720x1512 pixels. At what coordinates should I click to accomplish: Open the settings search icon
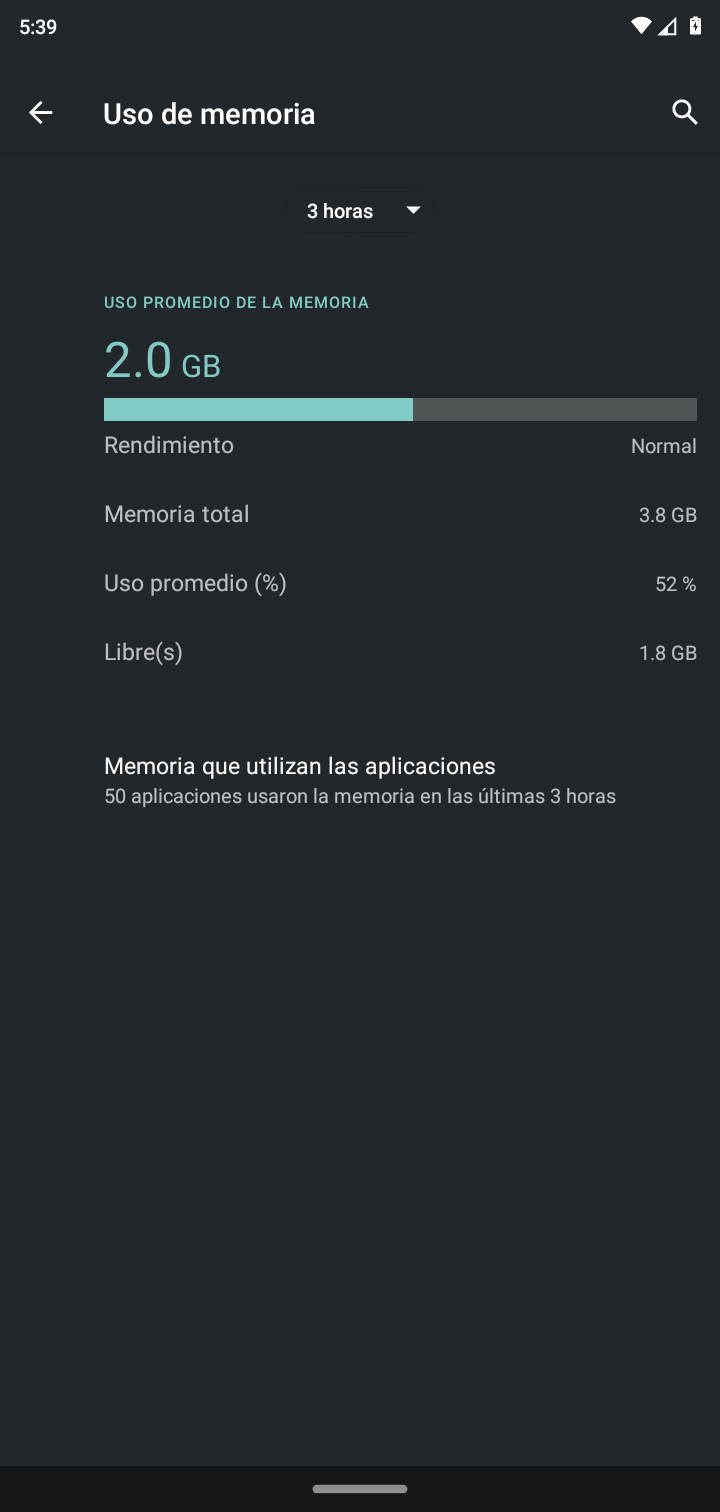point(684,113)
